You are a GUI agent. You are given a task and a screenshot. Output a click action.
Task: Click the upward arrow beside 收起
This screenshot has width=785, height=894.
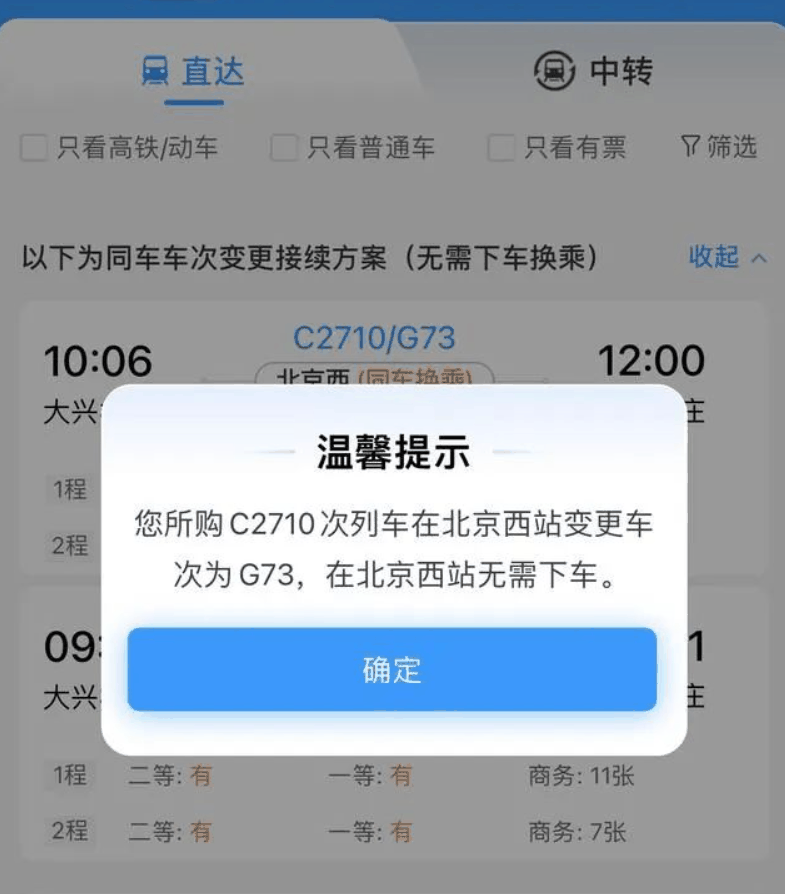point(760,259)
